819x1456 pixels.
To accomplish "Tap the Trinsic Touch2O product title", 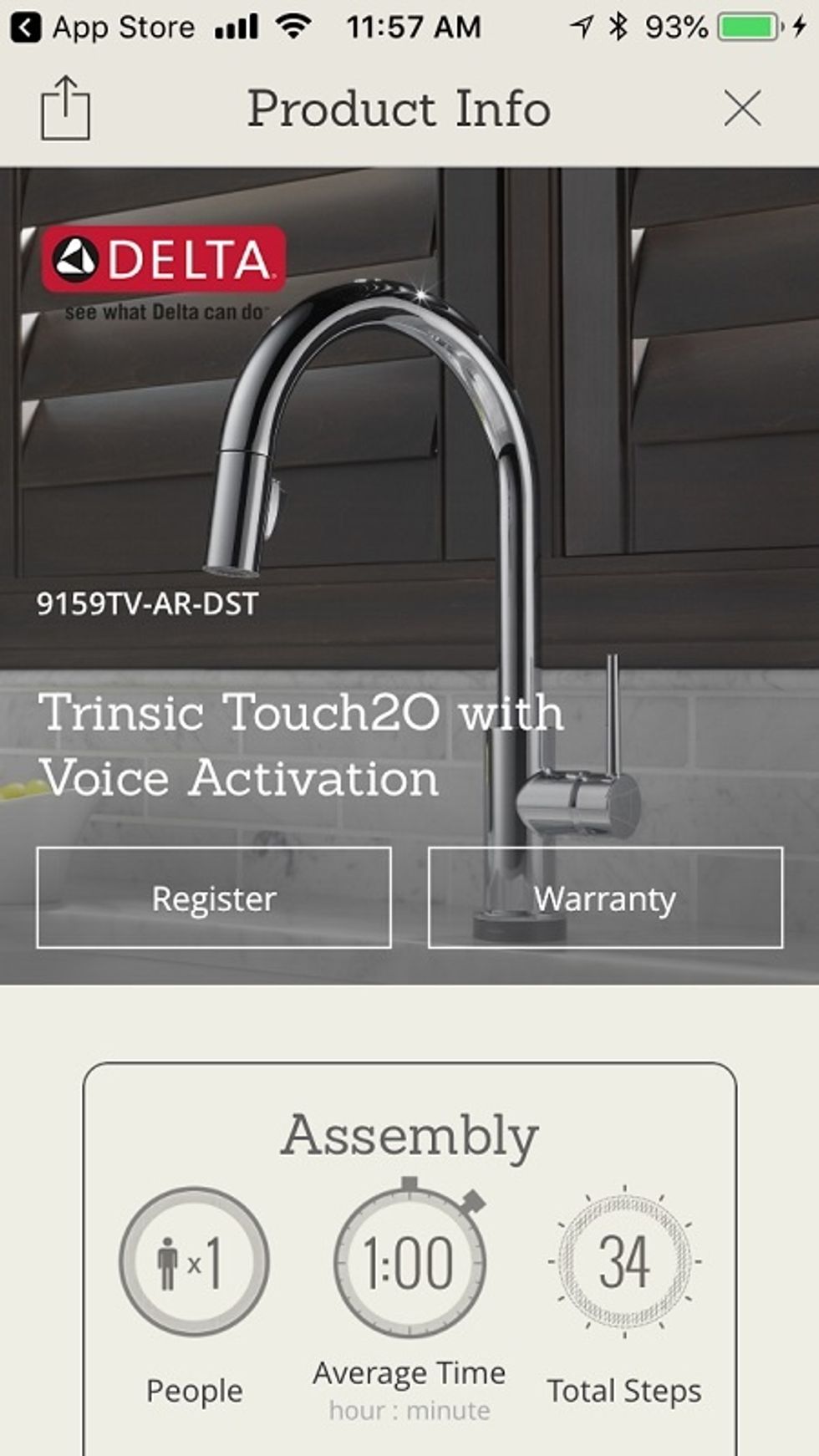I will (x=301, y=744).
